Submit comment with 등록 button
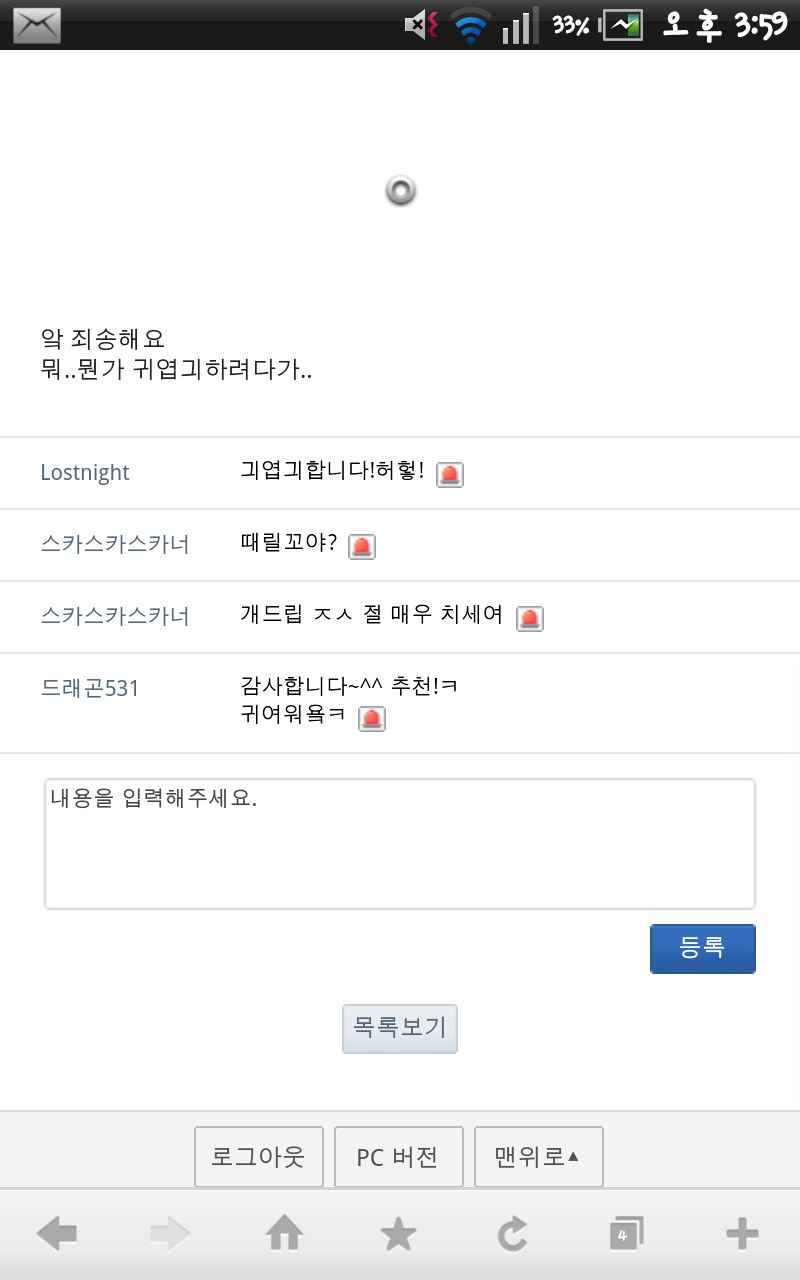 tap(703, 948)
